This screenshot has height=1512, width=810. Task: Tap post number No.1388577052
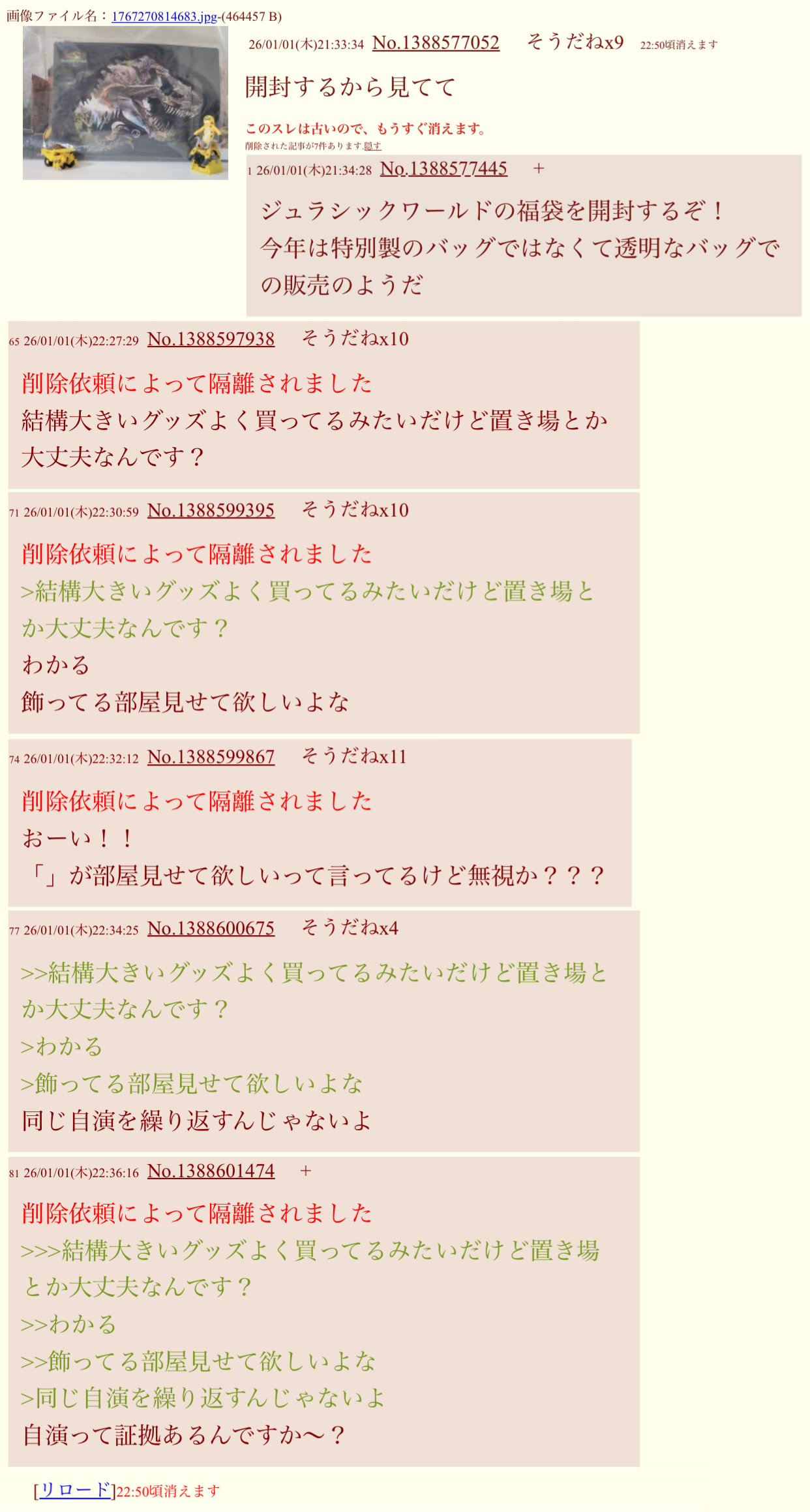[436, 43]
